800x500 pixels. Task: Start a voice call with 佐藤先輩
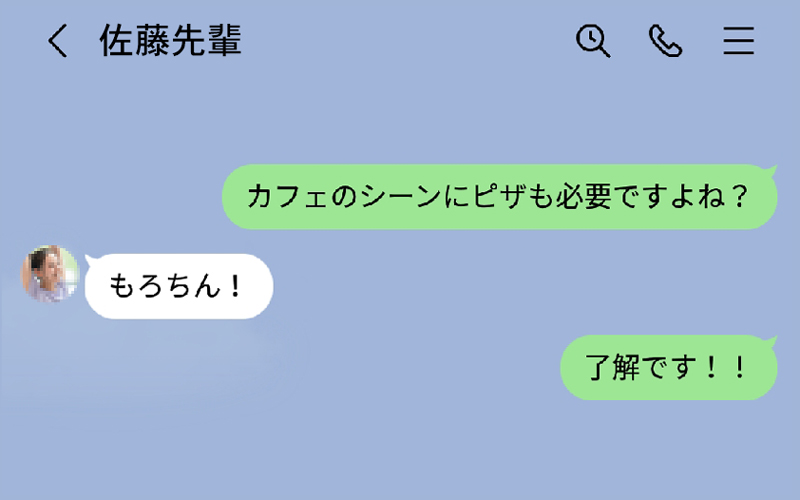click(665, 41)
